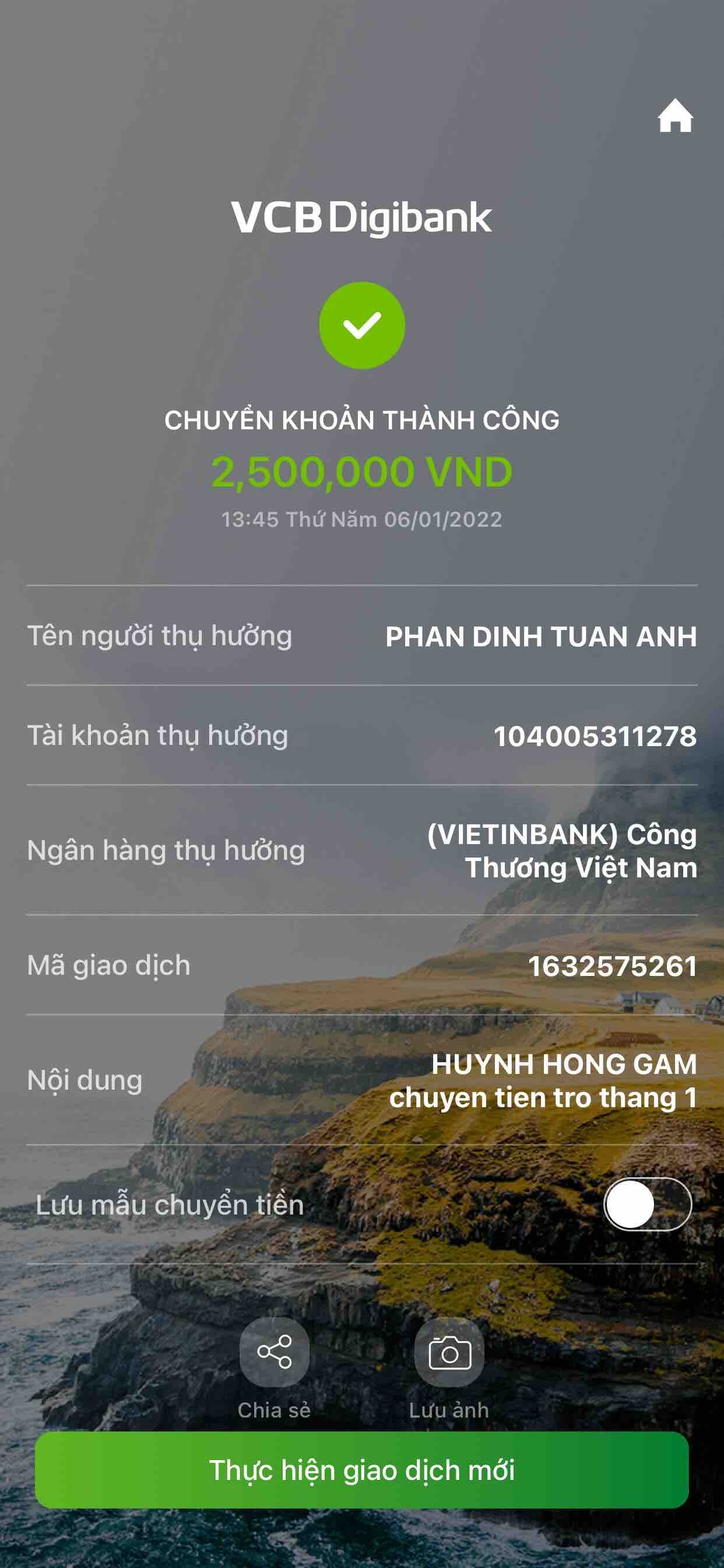This screenshot has height=1568, width=724.
Task: Share the transfer receipt via Chia sẻ
Action: point(275,1352)
